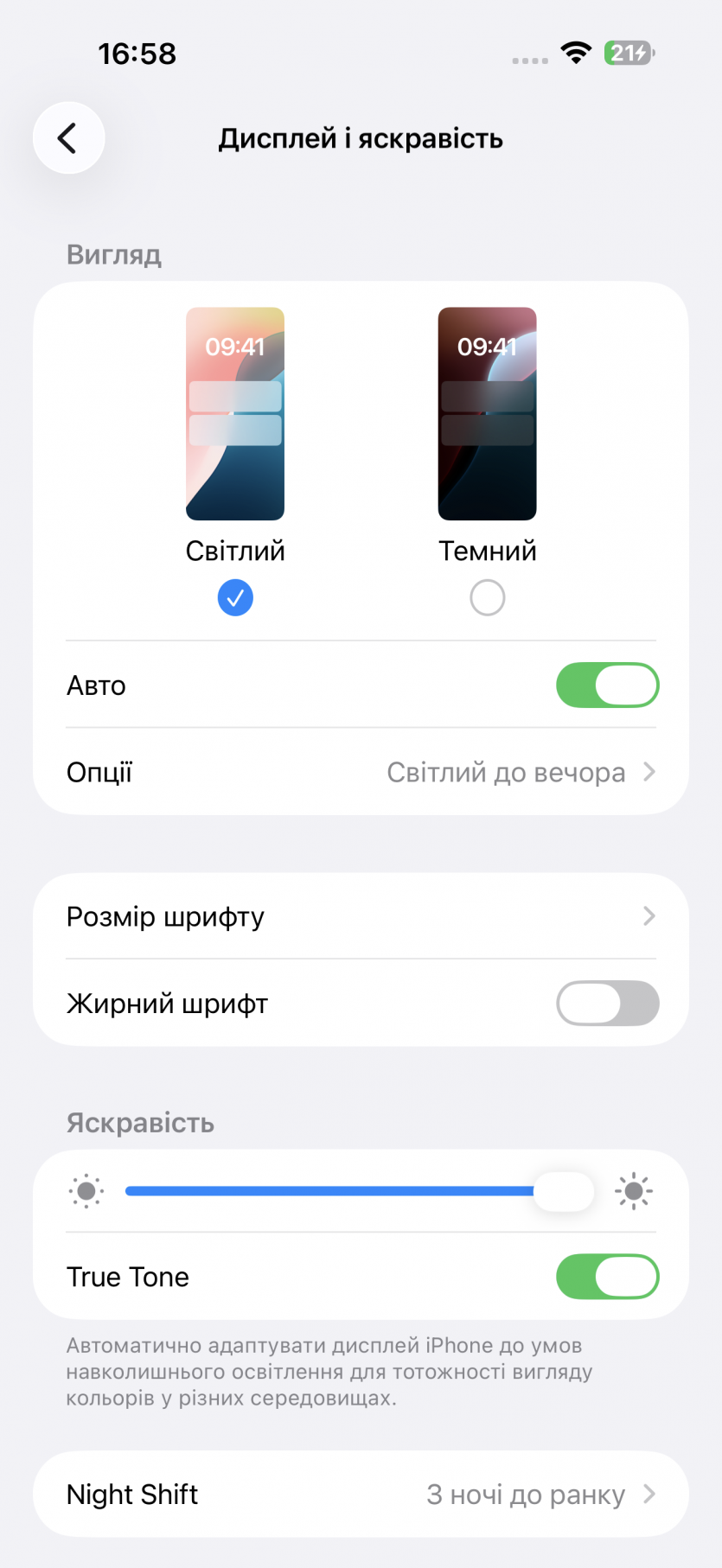
Task: Select the Темний appearance radio button
Action: pos(488,598)
